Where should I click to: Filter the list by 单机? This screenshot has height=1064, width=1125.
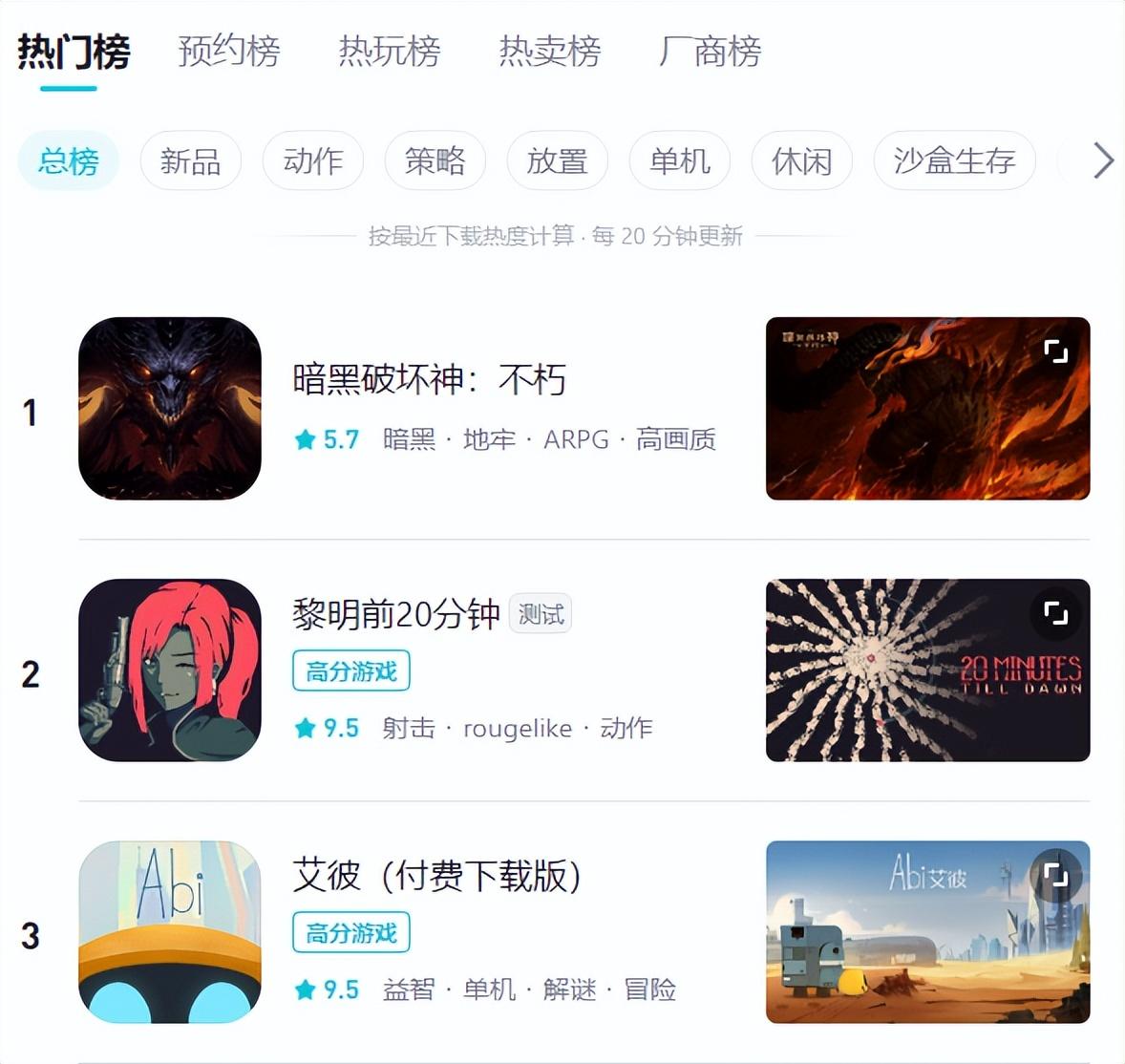tap(680, 160)
